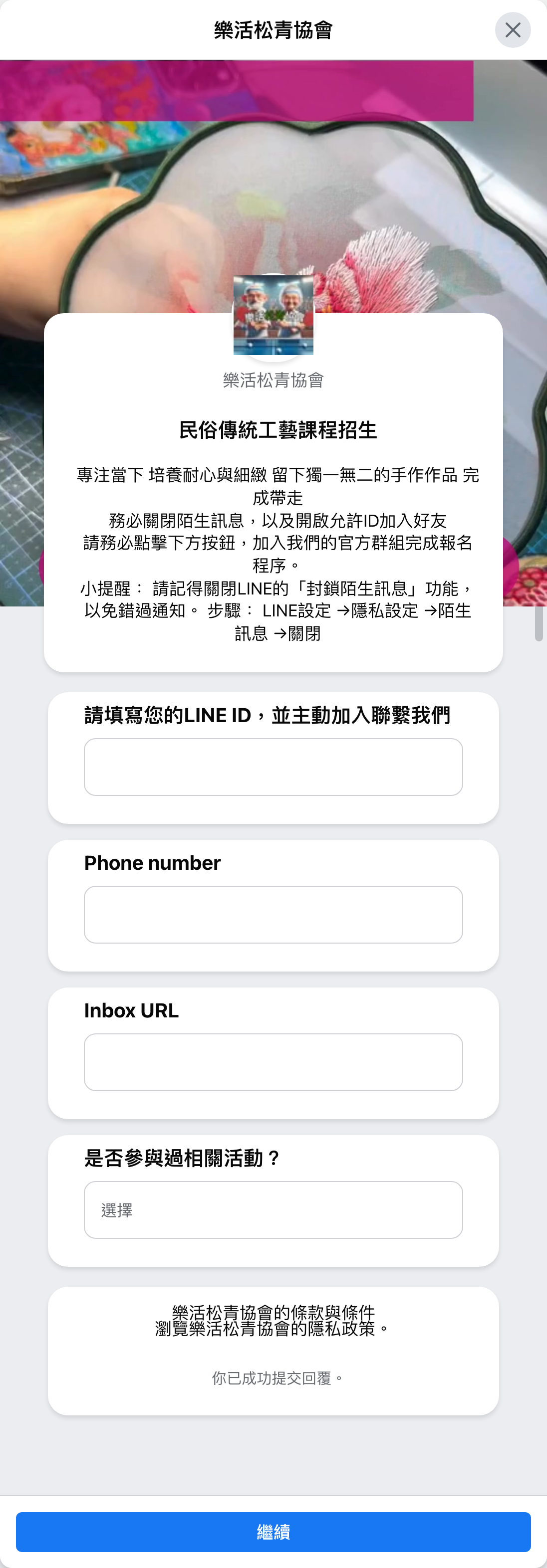Close the 樂活松青協會 form dialog
This screenshot has width=547, height=1568.
[512, 30]
